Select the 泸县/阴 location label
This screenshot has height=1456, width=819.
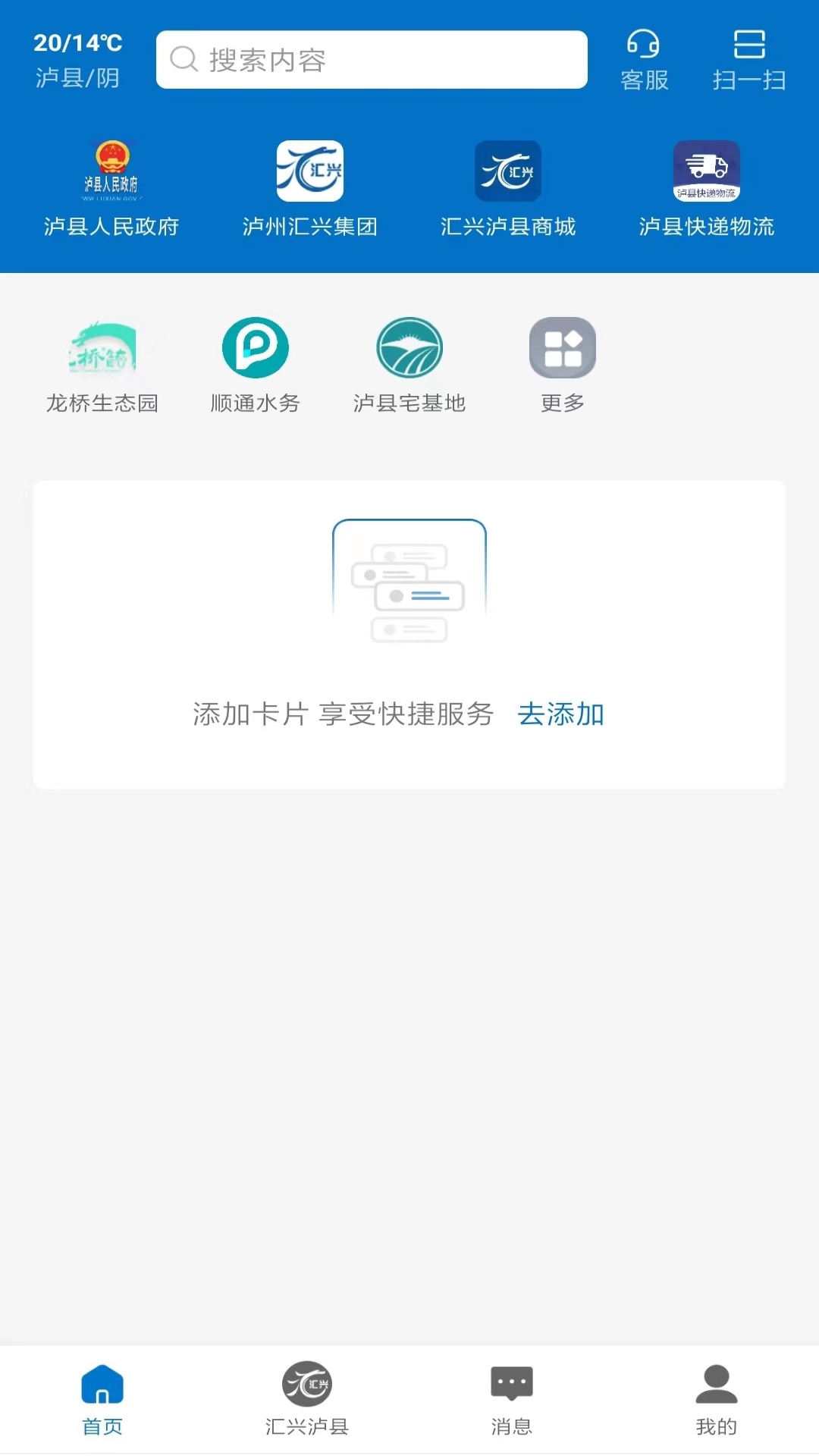76,78
